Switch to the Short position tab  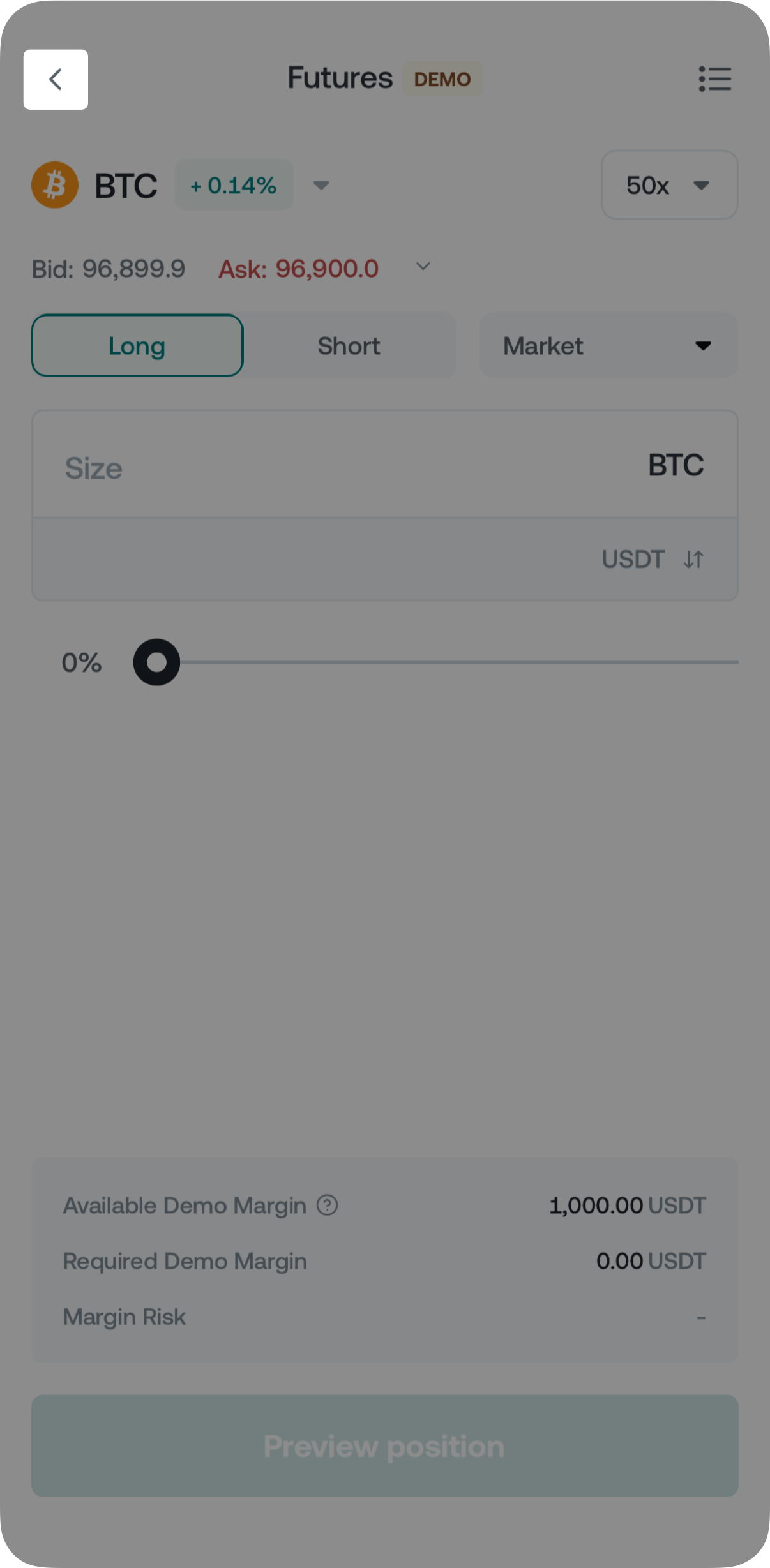349,346
